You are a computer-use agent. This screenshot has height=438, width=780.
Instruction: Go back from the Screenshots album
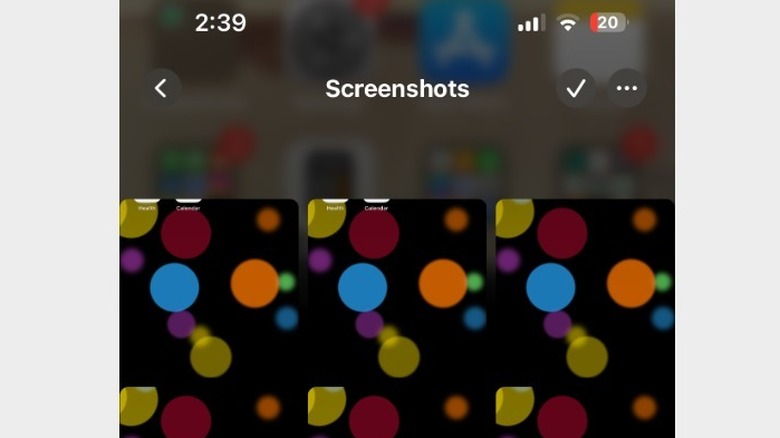pos(161,88)
